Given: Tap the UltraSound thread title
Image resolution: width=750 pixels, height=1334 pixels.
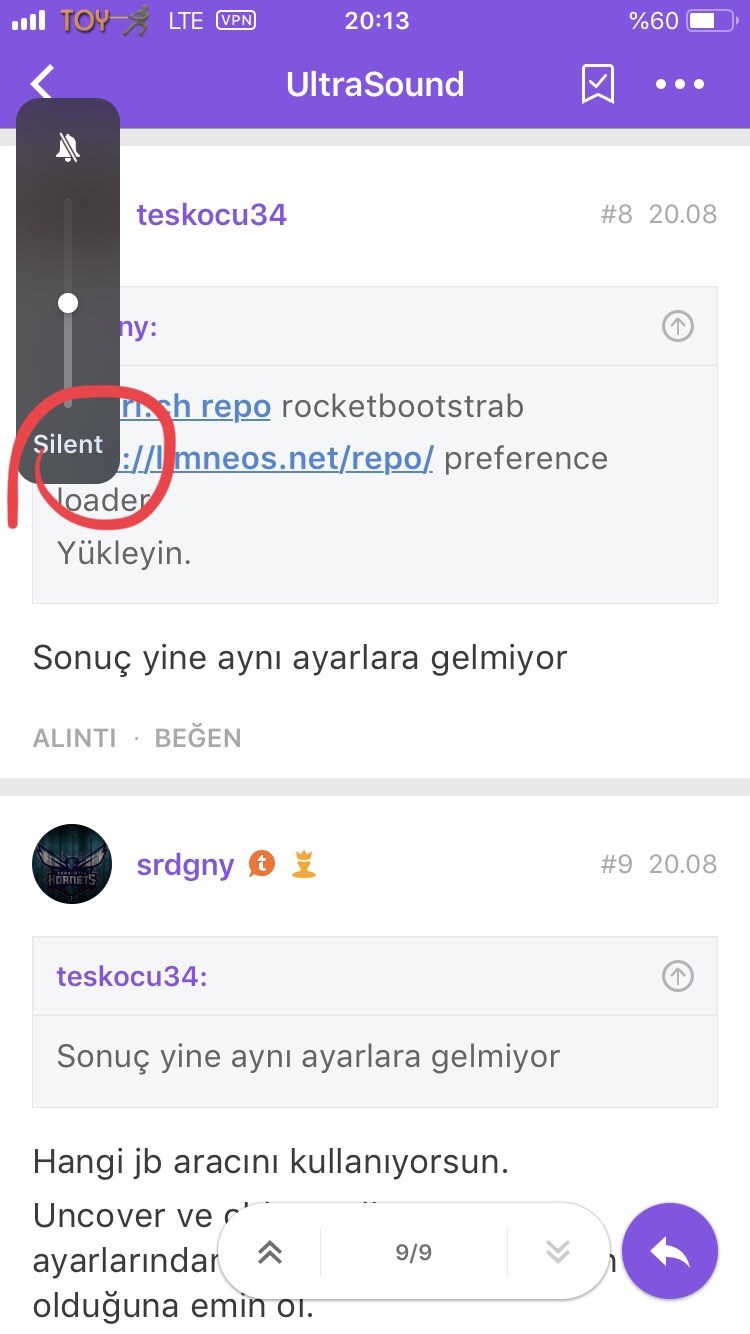Looking at the screenshot, I should (375, 84).
